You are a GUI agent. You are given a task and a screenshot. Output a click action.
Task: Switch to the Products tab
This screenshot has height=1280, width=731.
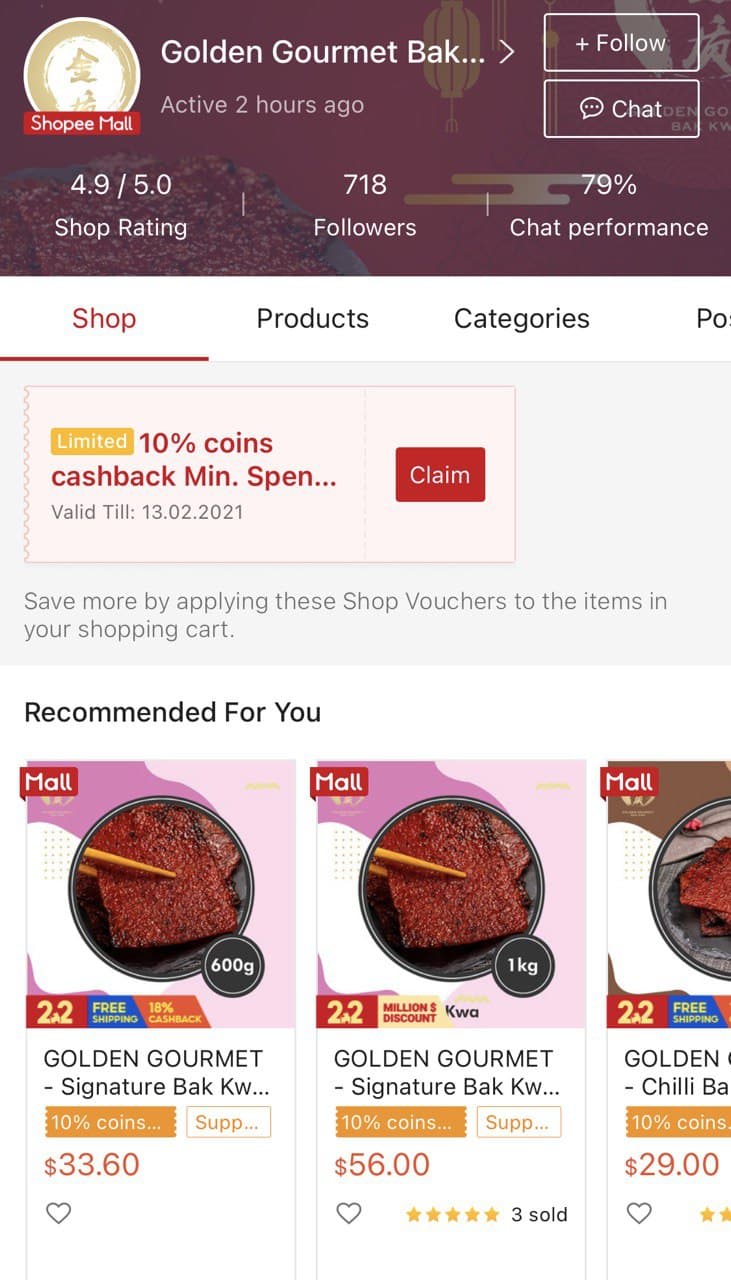[x=312, y=319]
